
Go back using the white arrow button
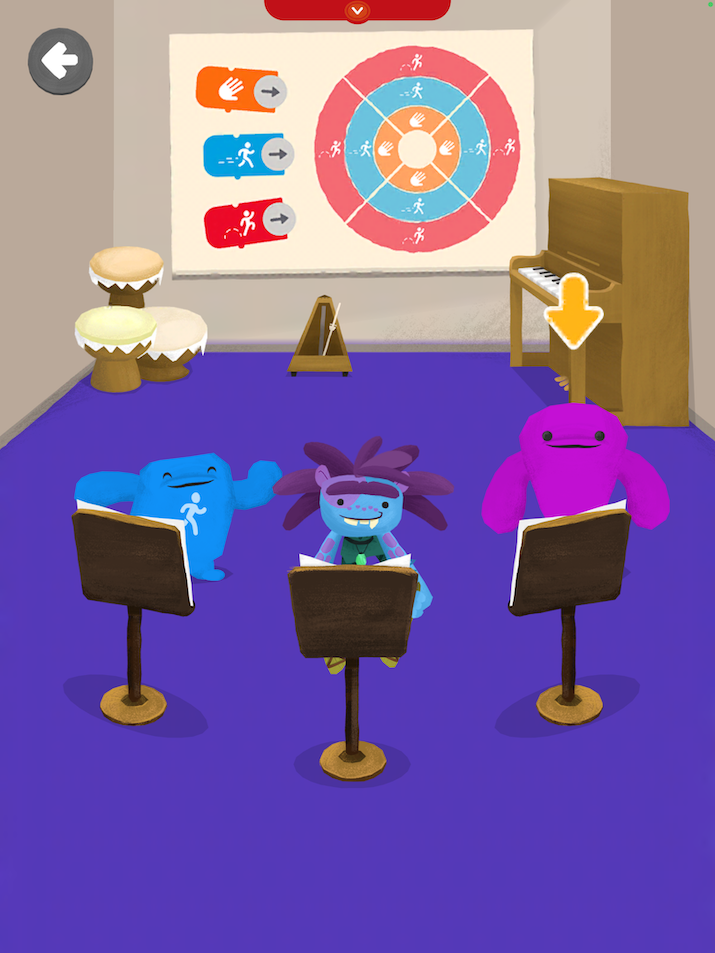click(60, 62)
